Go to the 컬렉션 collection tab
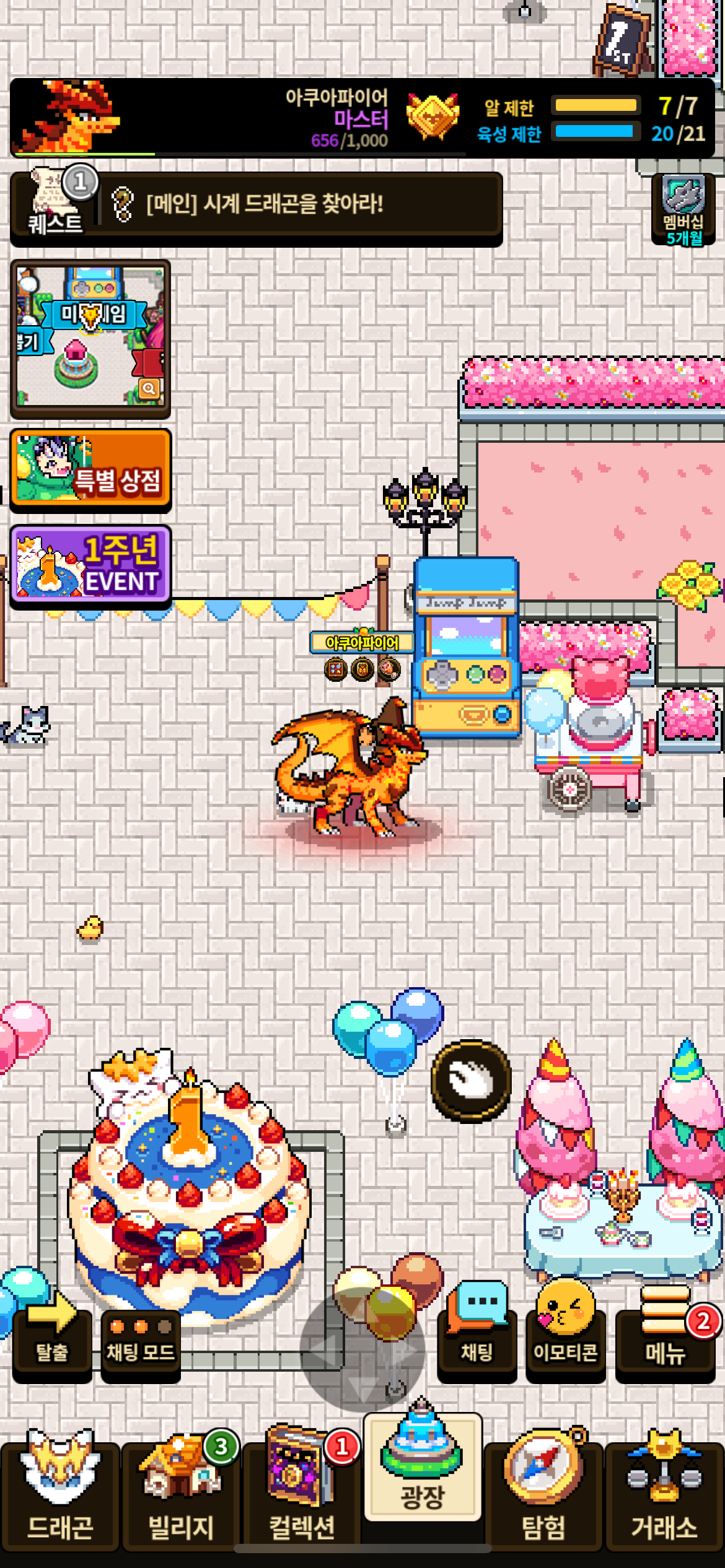Image resolution: width=725 pixels, height=1568 pixels. pos(301,1496)
